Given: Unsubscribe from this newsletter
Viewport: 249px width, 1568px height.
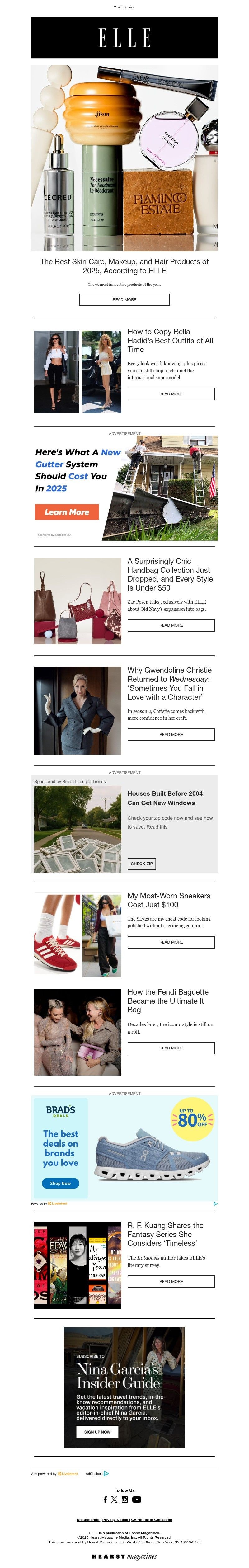Looking at the screenshot, I should pos(88,1519).
